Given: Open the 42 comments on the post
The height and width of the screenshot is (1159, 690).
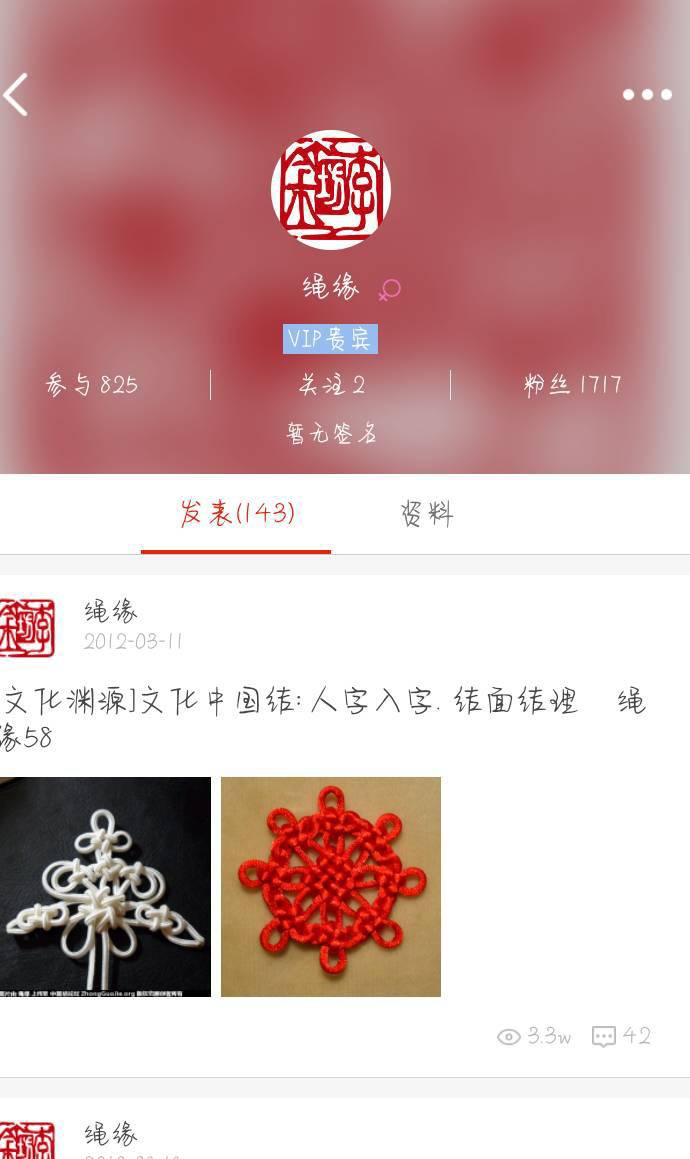Looking at the screenshot, I should tap(621, 1036).
